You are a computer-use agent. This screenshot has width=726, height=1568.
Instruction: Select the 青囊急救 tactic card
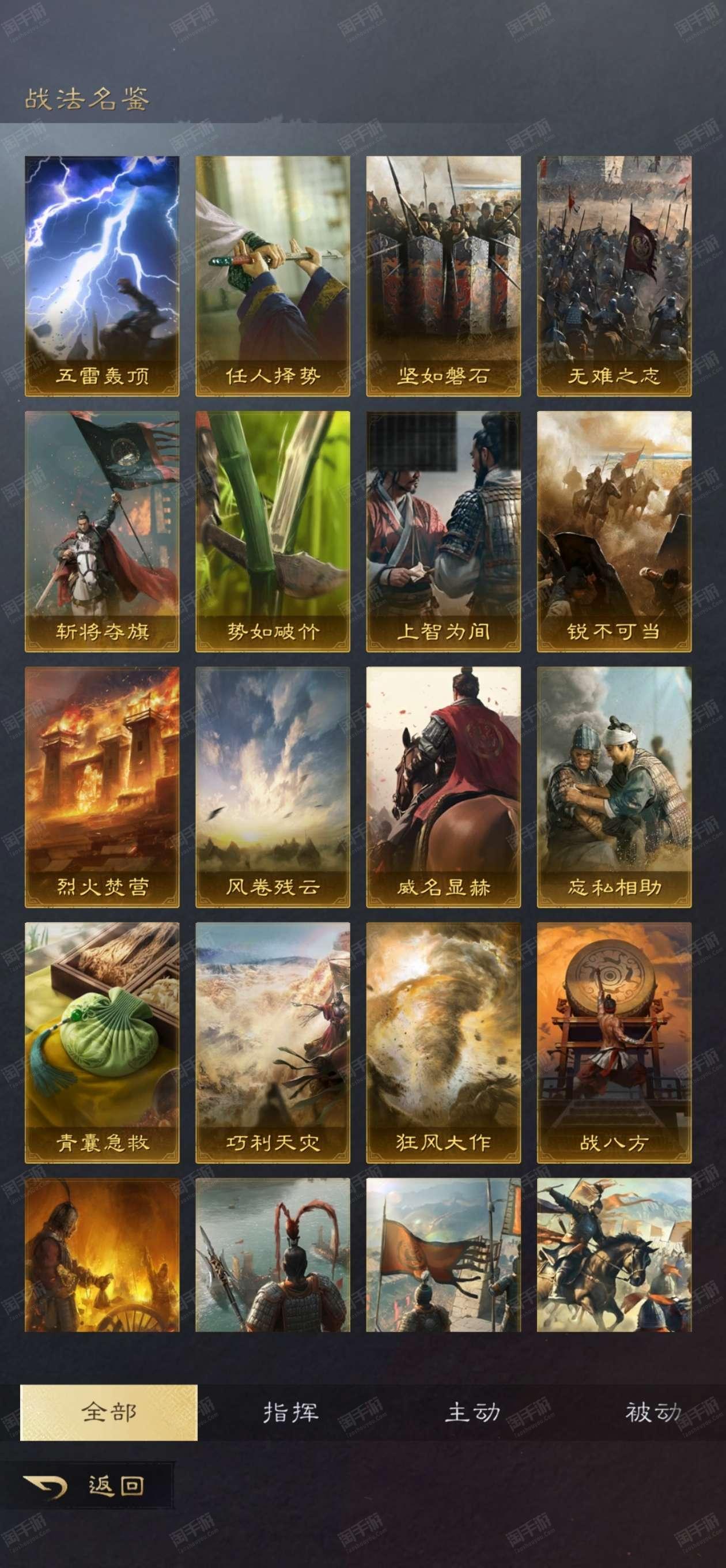point(102,1043)
